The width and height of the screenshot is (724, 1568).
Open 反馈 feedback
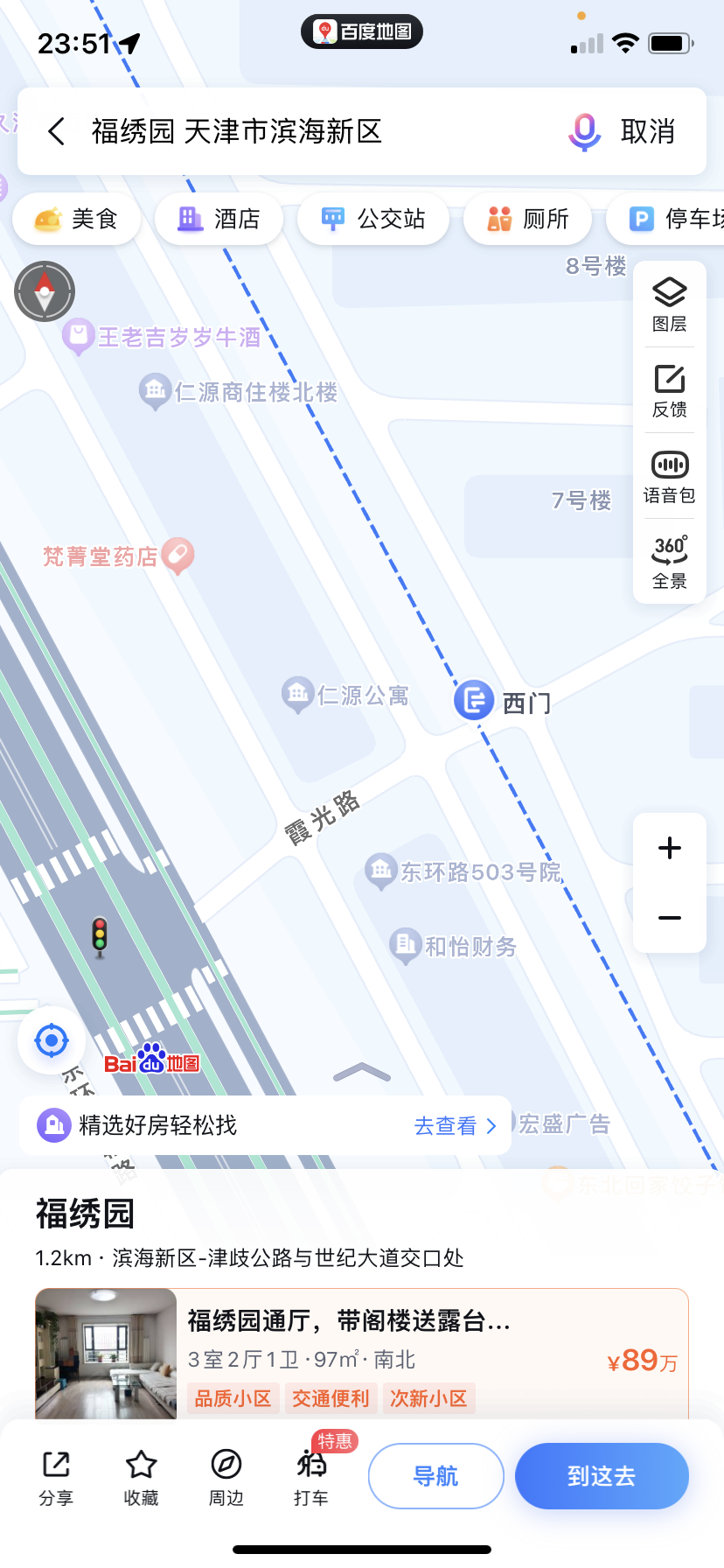coord(670,390)
